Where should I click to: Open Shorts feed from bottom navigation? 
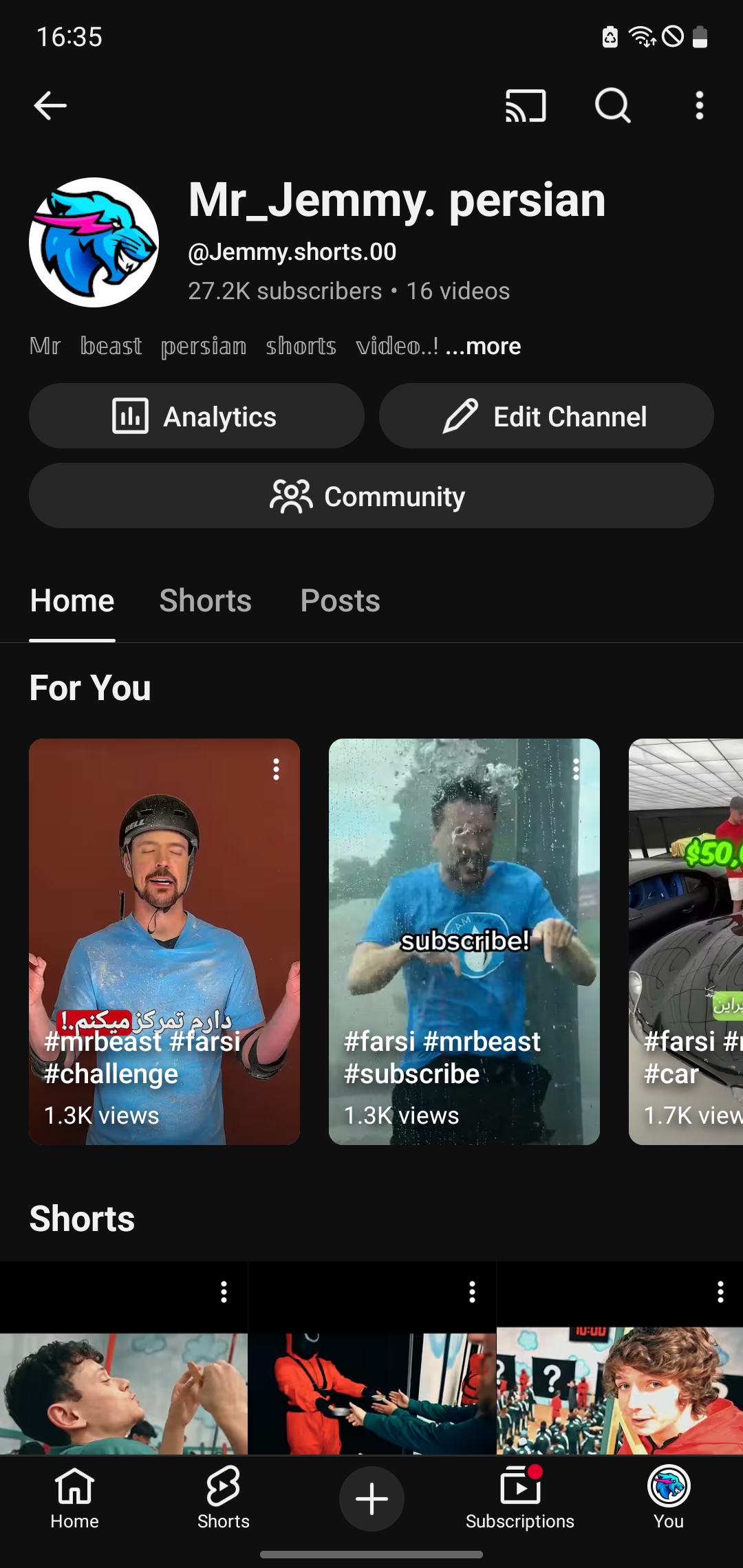coord(223,1499)
